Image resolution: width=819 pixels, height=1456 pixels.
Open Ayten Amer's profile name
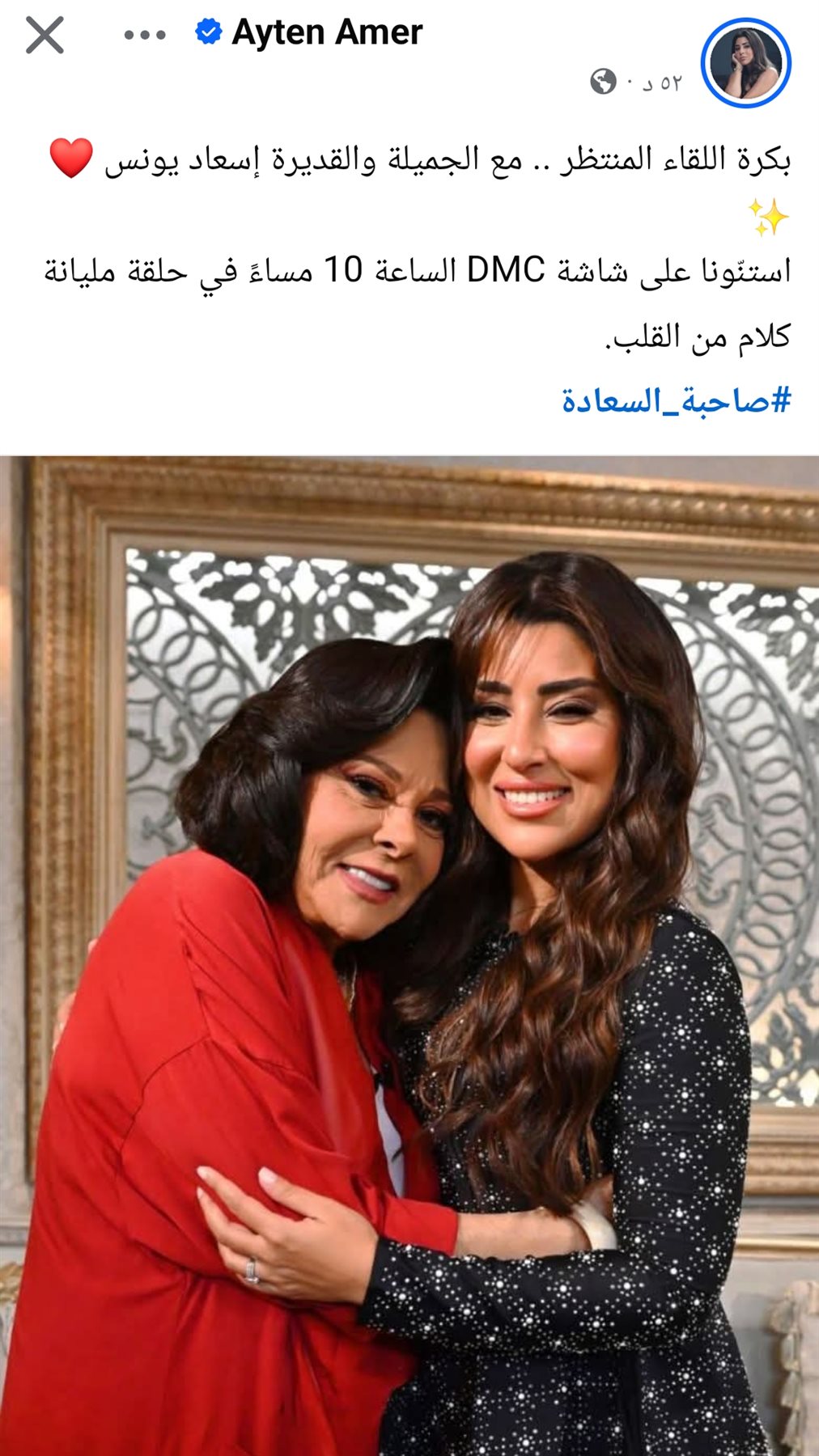click(326, 33)
